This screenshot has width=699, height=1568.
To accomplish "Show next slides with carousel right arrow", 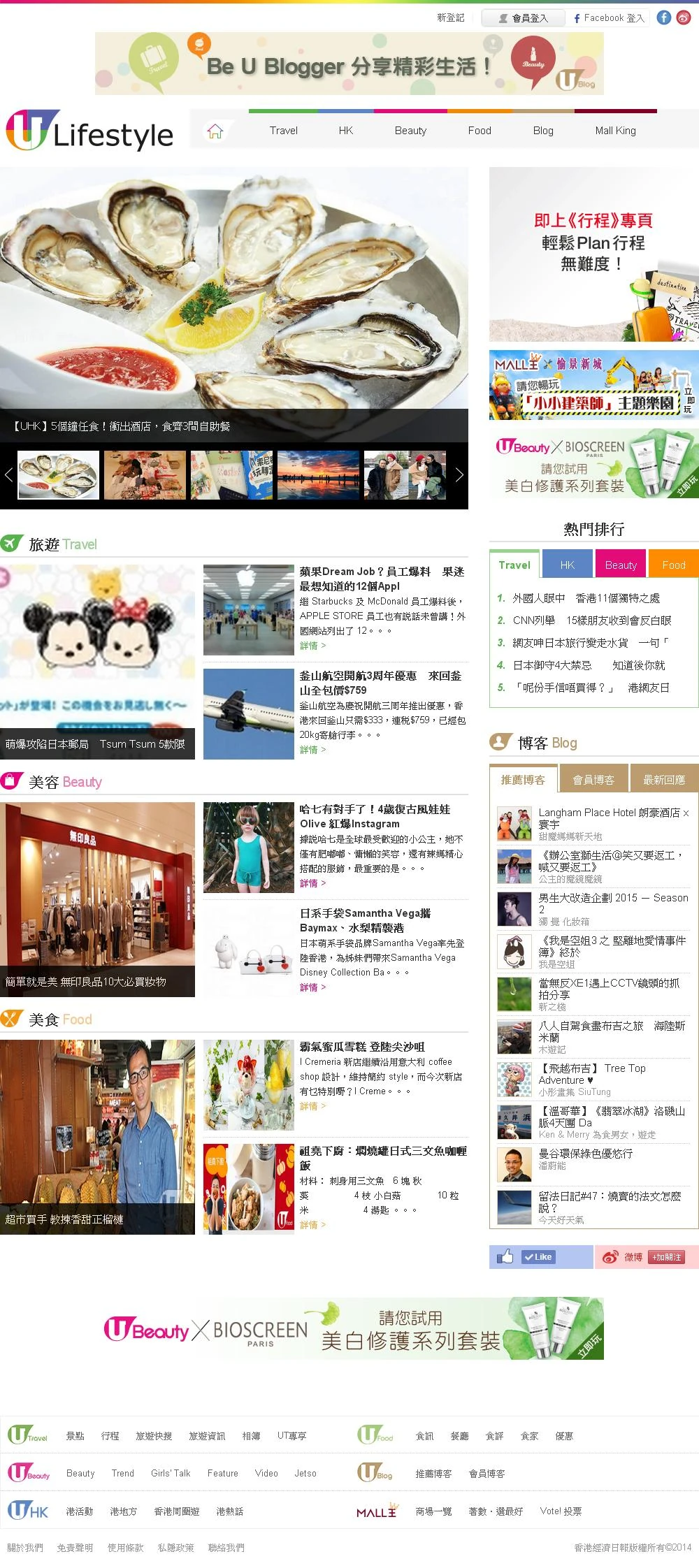I will point(459,475).
